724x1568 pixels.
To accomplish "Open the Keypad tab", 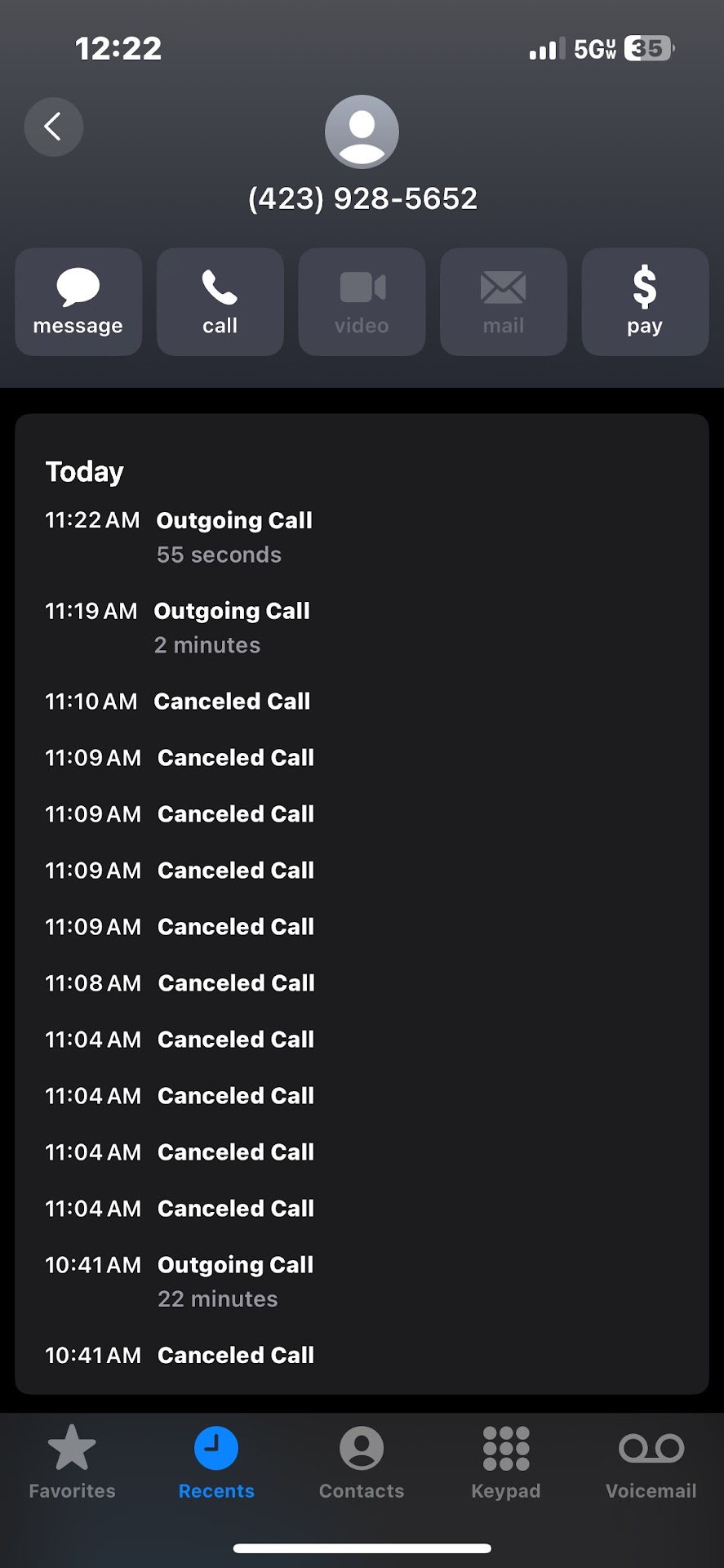I will tap(506, 1462).
